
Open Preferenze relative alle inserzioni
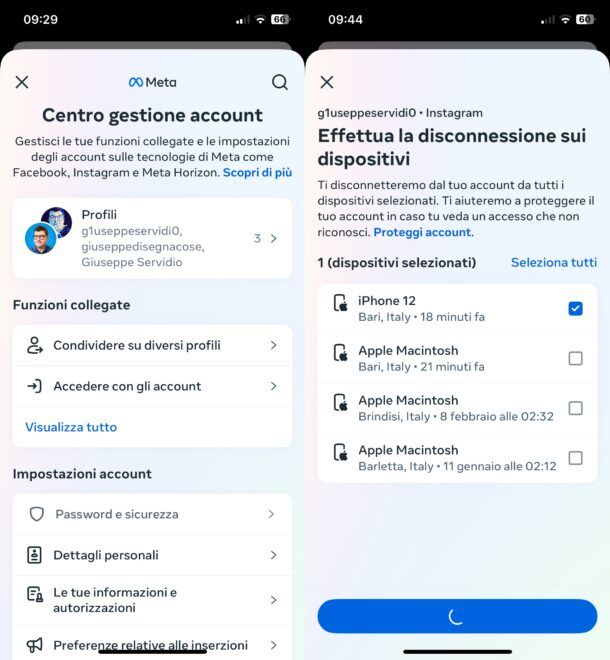pyautogui.click(x=152, y=645)
